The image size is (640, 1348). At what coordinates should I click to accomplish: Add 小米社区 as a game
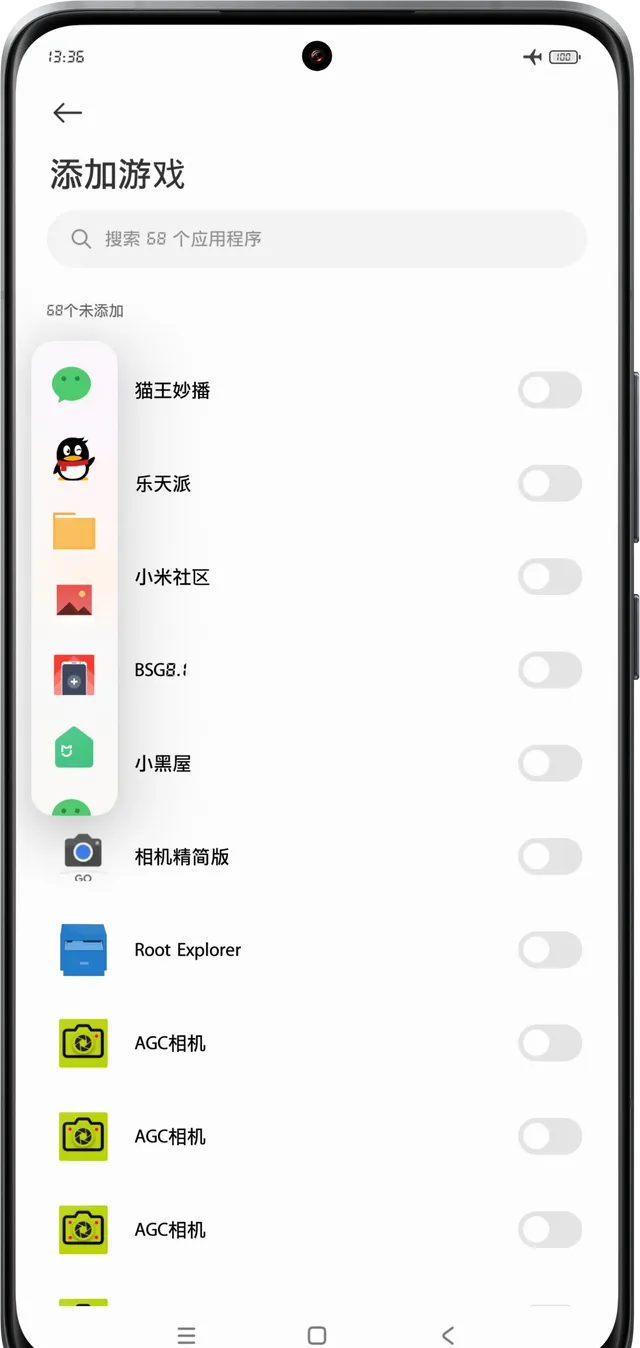click(550, 577)
